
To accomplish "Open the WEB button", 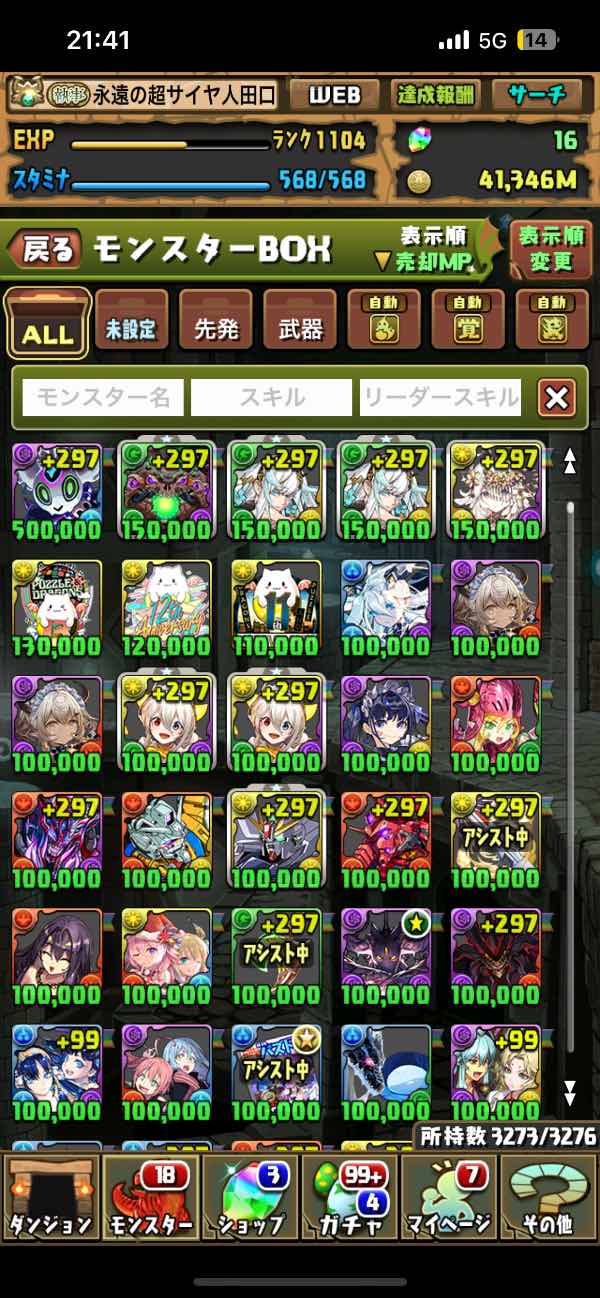I will click(334, 95).
